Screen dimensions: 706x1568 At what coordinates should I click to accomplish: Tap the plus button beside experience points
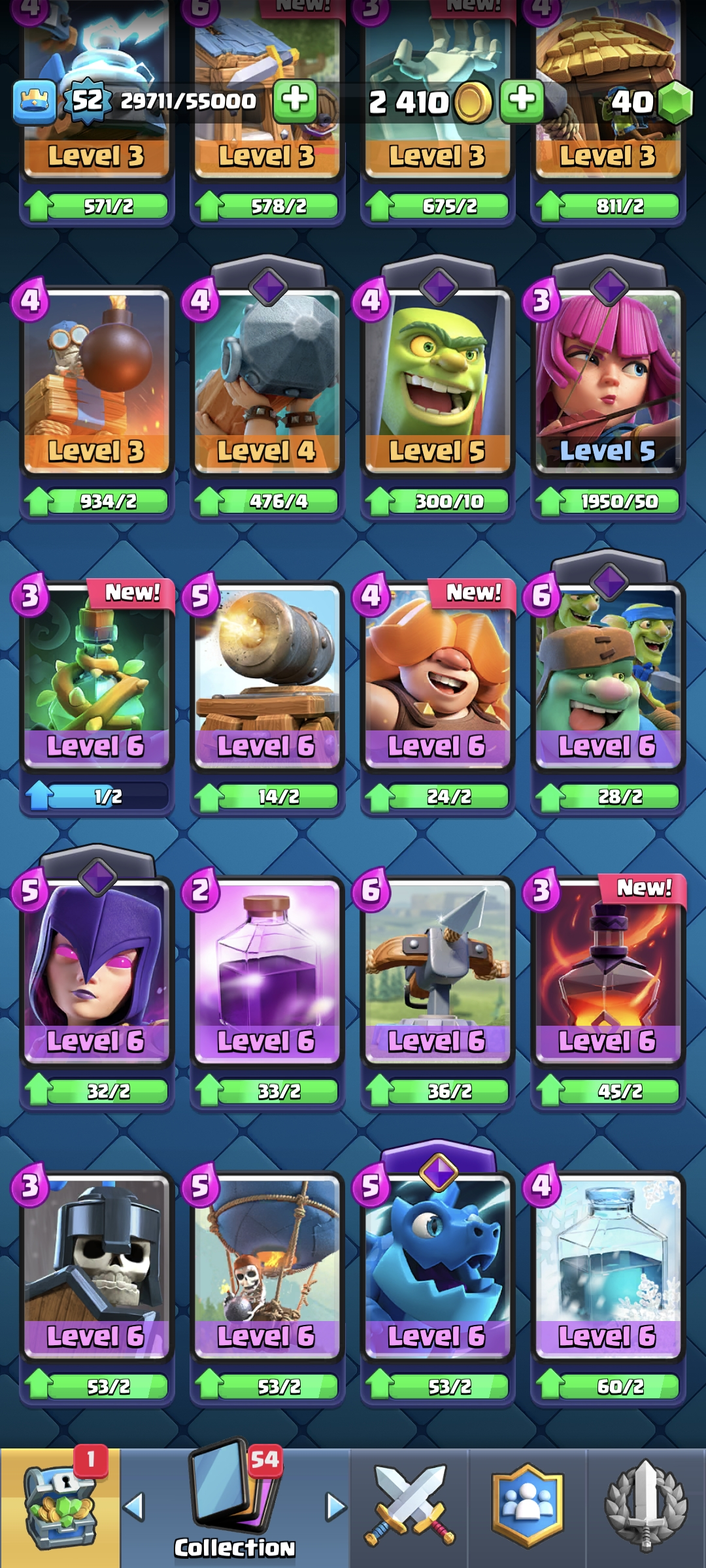point(295,101)
